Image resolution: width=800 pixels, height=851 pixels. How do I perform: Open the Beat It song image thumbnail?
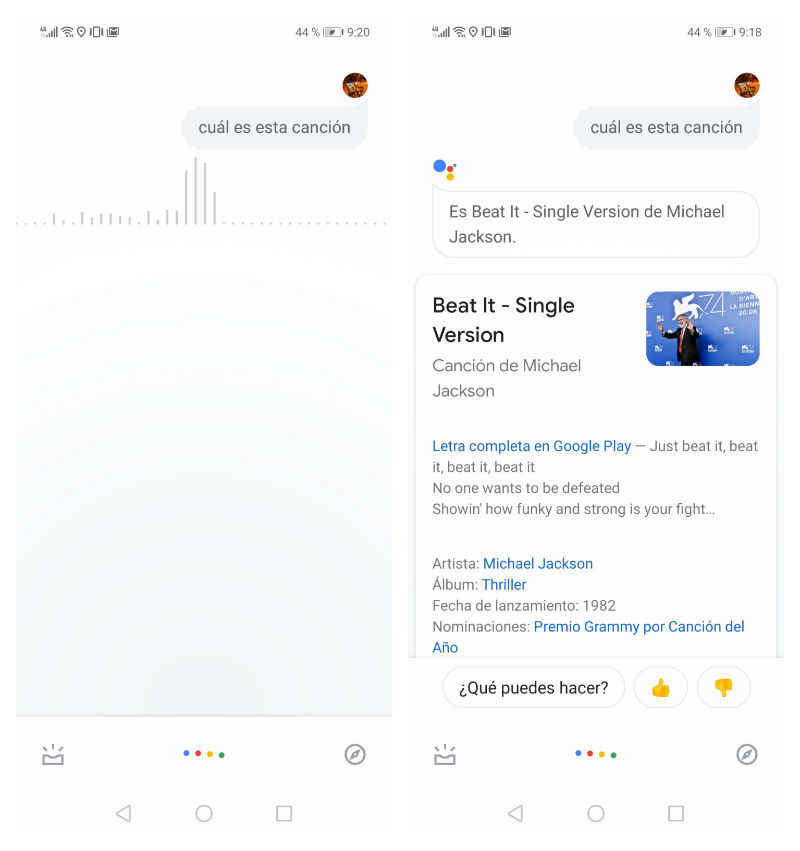(x=702, y=328)
